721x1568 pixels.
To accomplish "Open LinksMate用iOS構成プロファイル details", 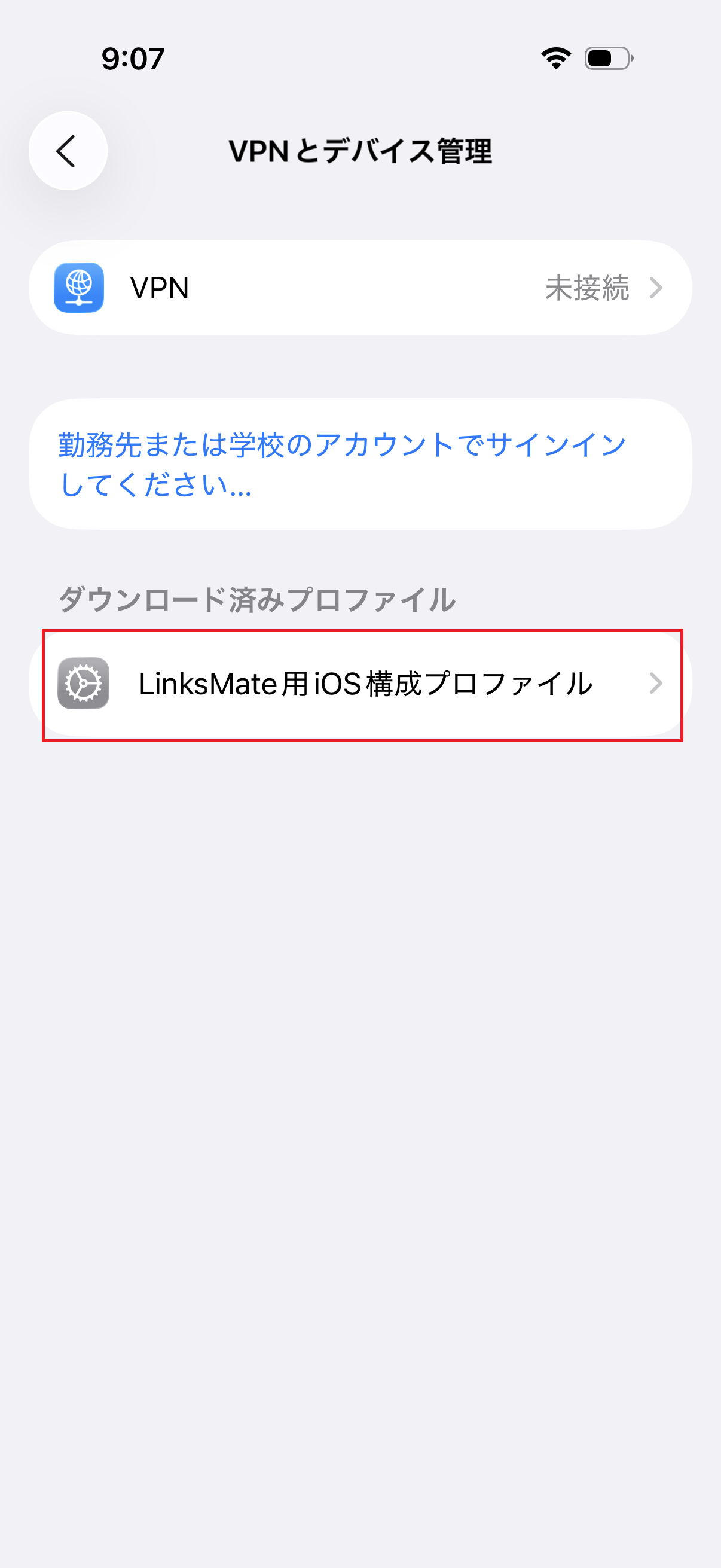I will tap(365, 683).
